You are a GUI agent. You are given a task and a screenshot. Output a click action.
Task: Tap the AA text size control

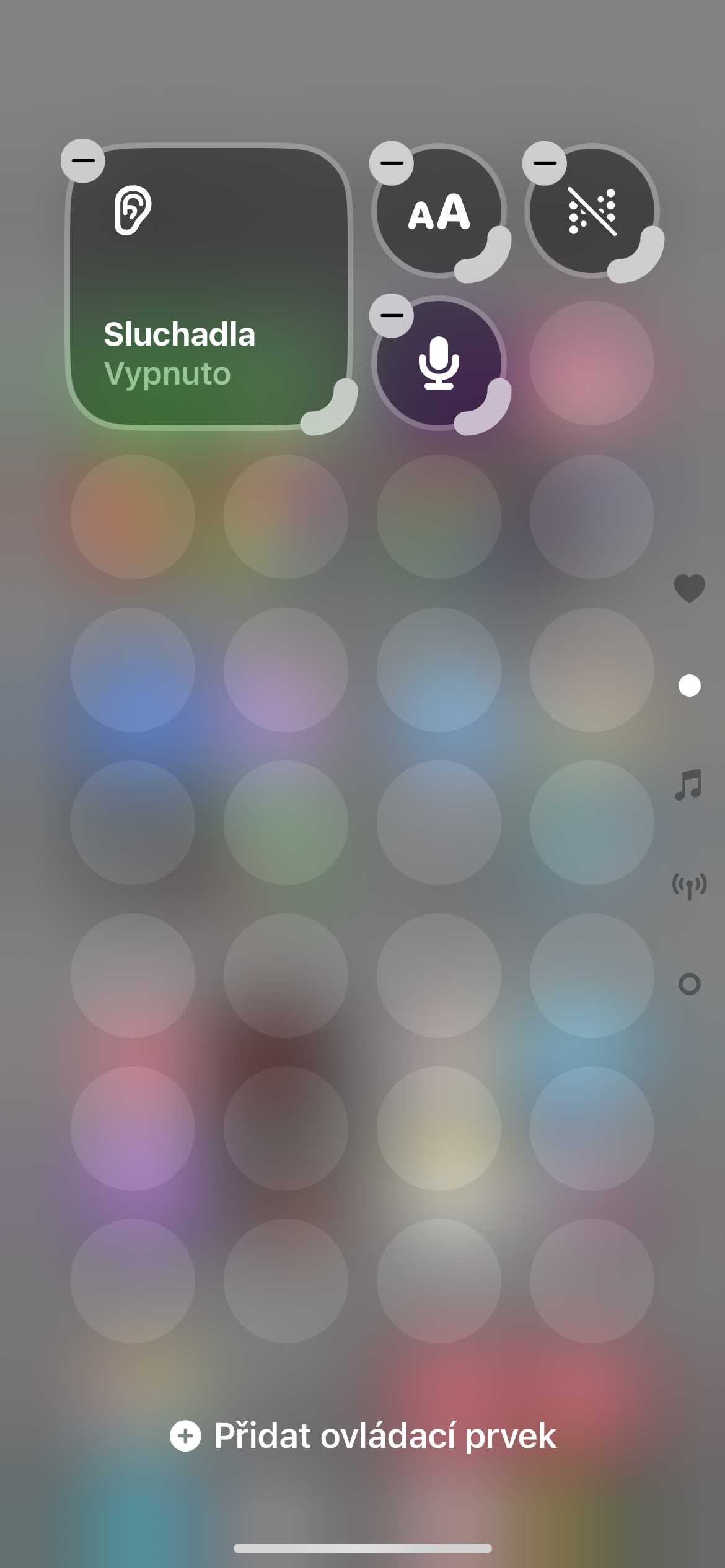coord(439,211)
